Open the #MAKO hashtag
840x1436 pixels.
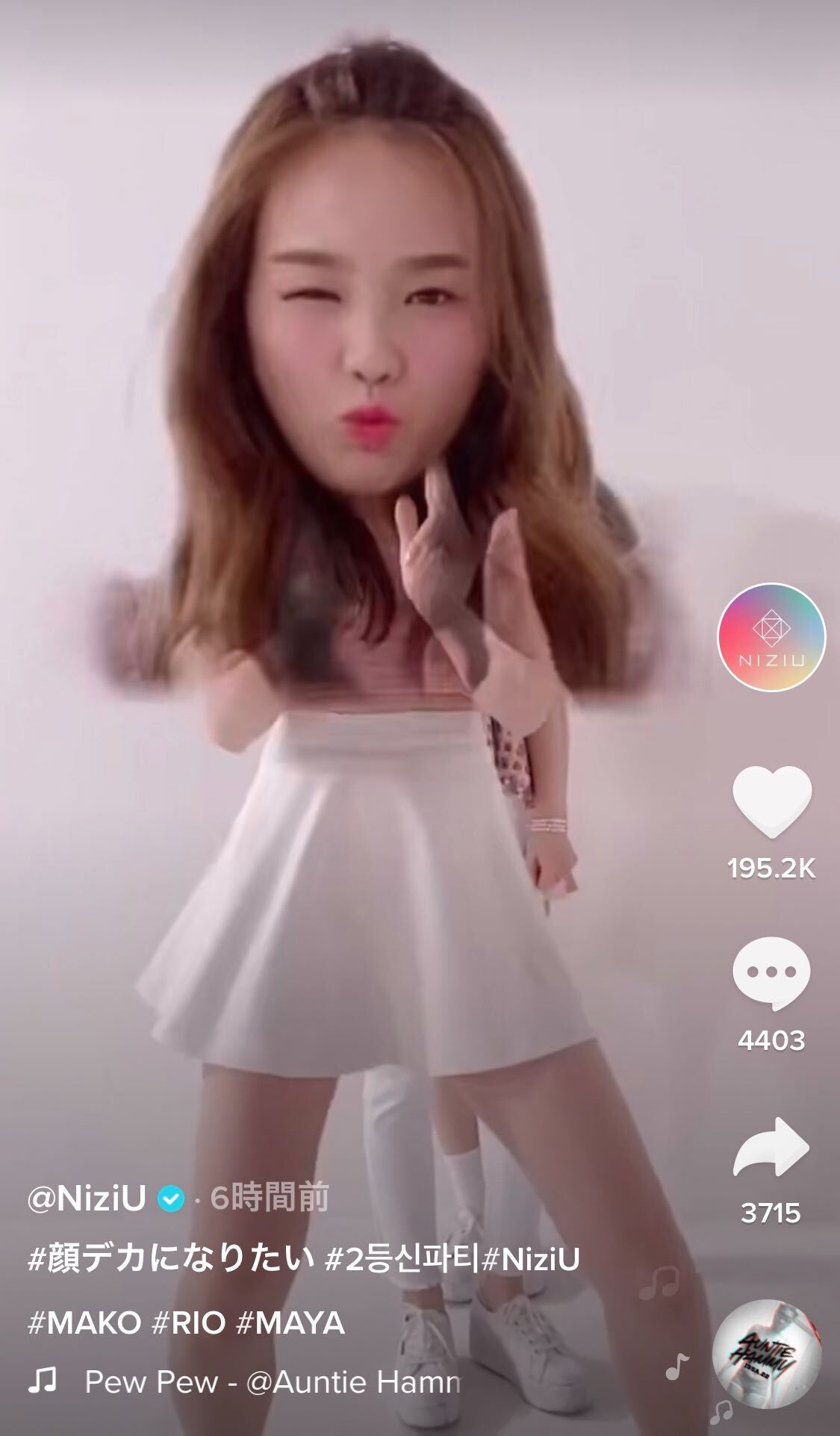point(84,1322)
